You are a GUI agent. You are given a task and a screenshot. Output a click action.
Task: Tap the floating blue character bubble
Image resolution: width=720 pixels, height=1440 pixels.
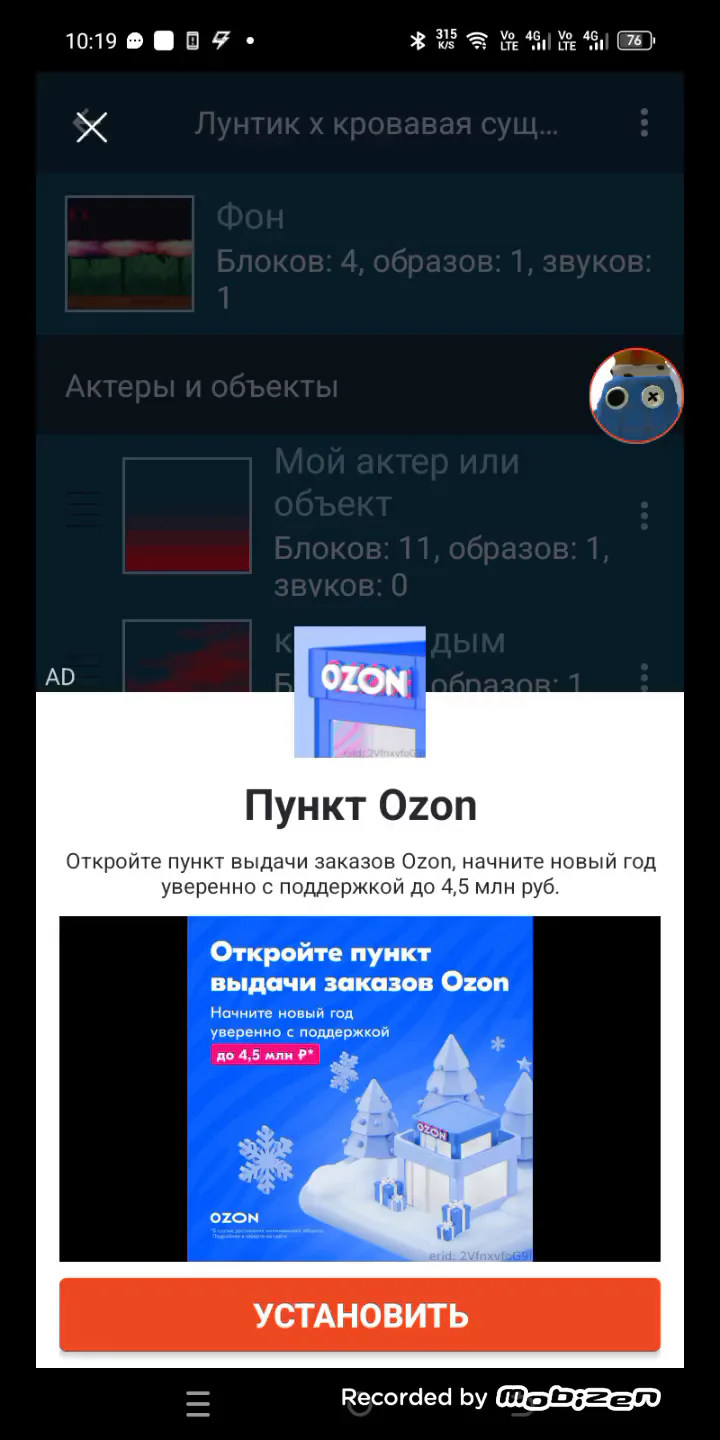tap(636, 396)
